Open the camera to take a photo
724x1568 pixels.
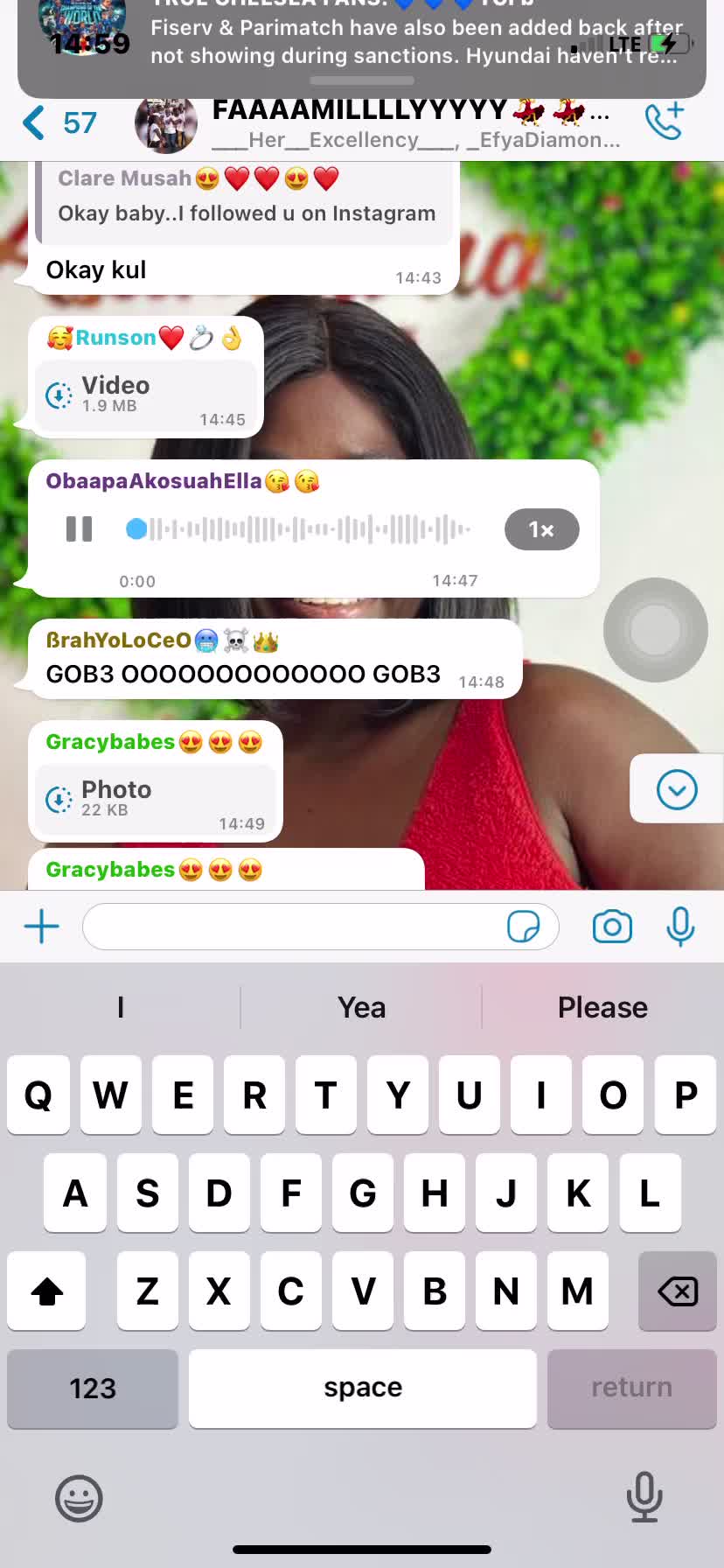(612, 926)
